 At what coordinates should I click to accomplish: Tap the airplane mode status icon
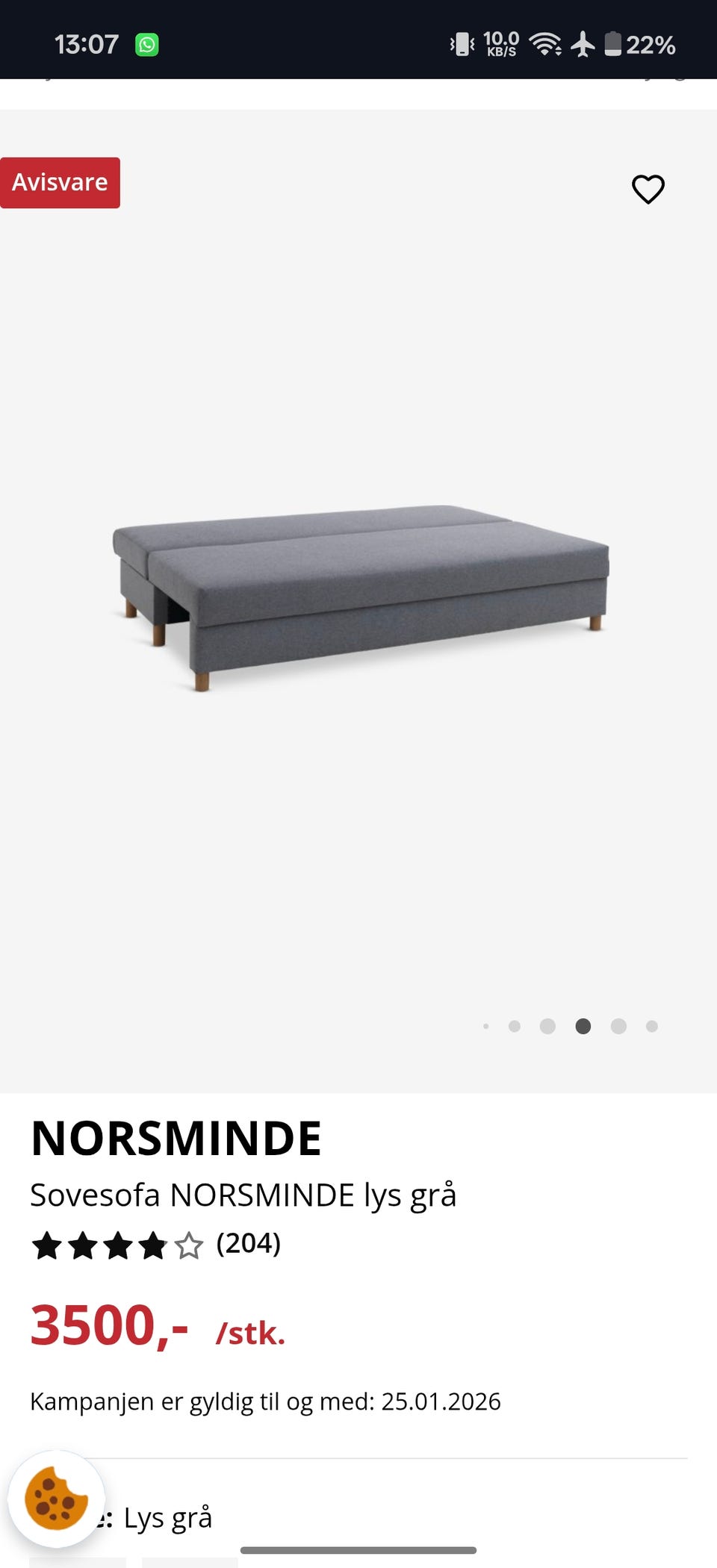[x=583, y=46]
